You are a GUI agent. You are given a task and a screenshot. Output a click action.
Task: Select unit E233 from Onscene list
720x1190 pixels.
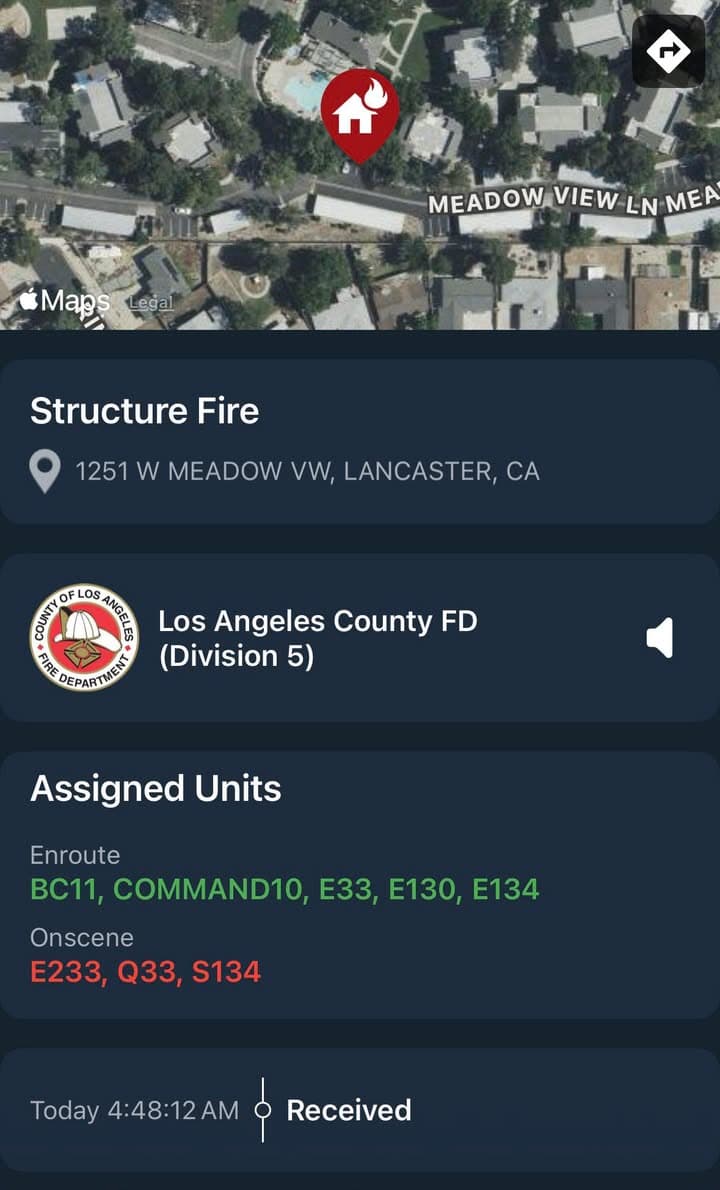pos(63,971)
